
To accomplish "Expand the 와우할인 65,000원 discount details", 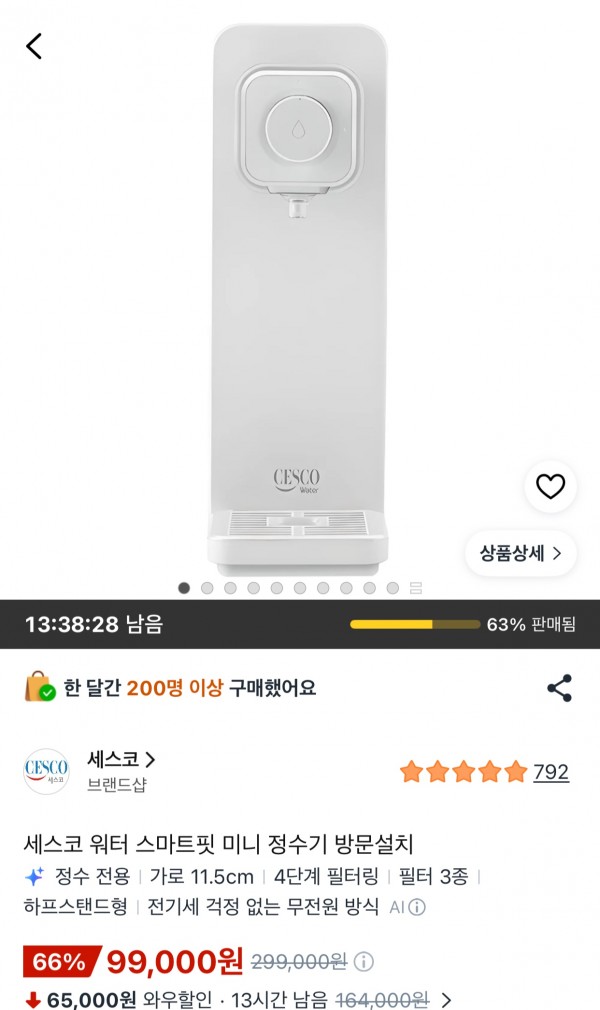I will (446, 1000).
